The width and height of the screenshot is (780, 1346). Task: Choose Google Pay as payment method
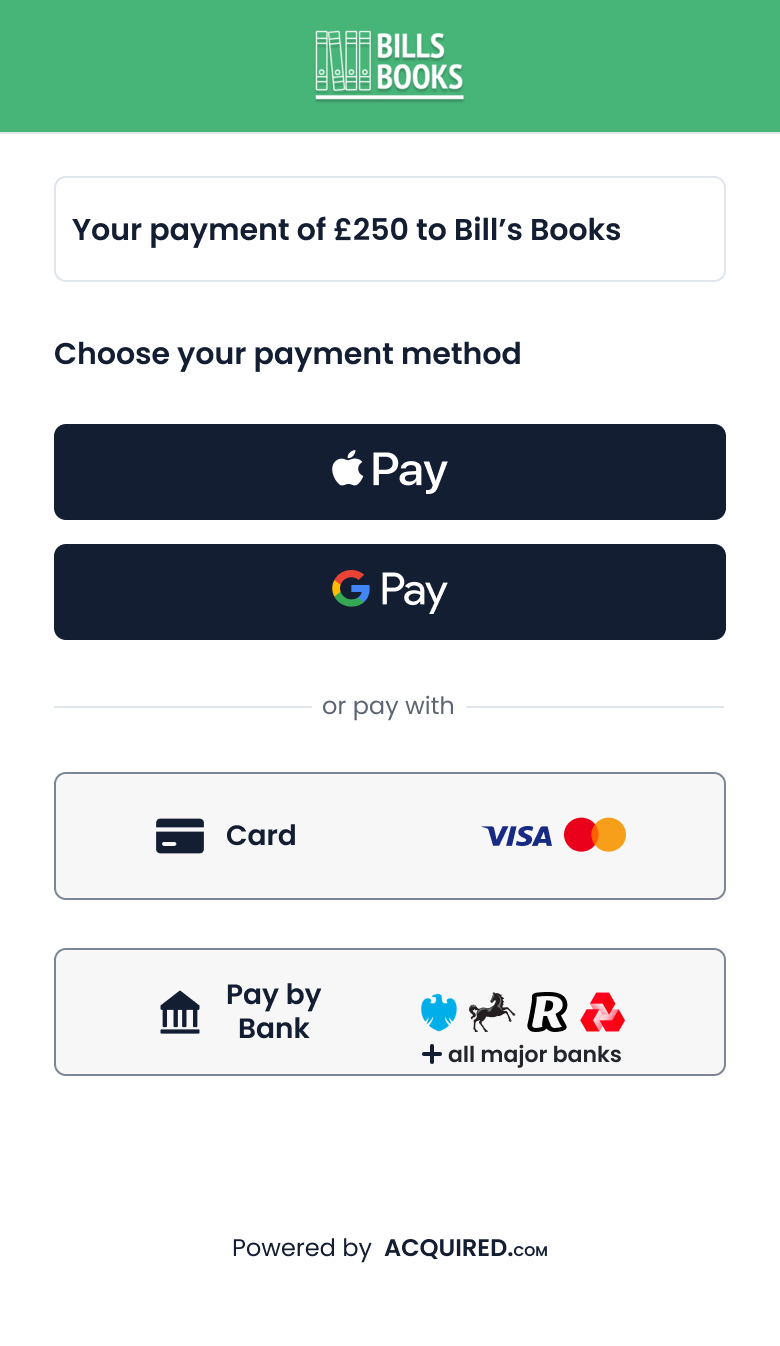(389, 592)
